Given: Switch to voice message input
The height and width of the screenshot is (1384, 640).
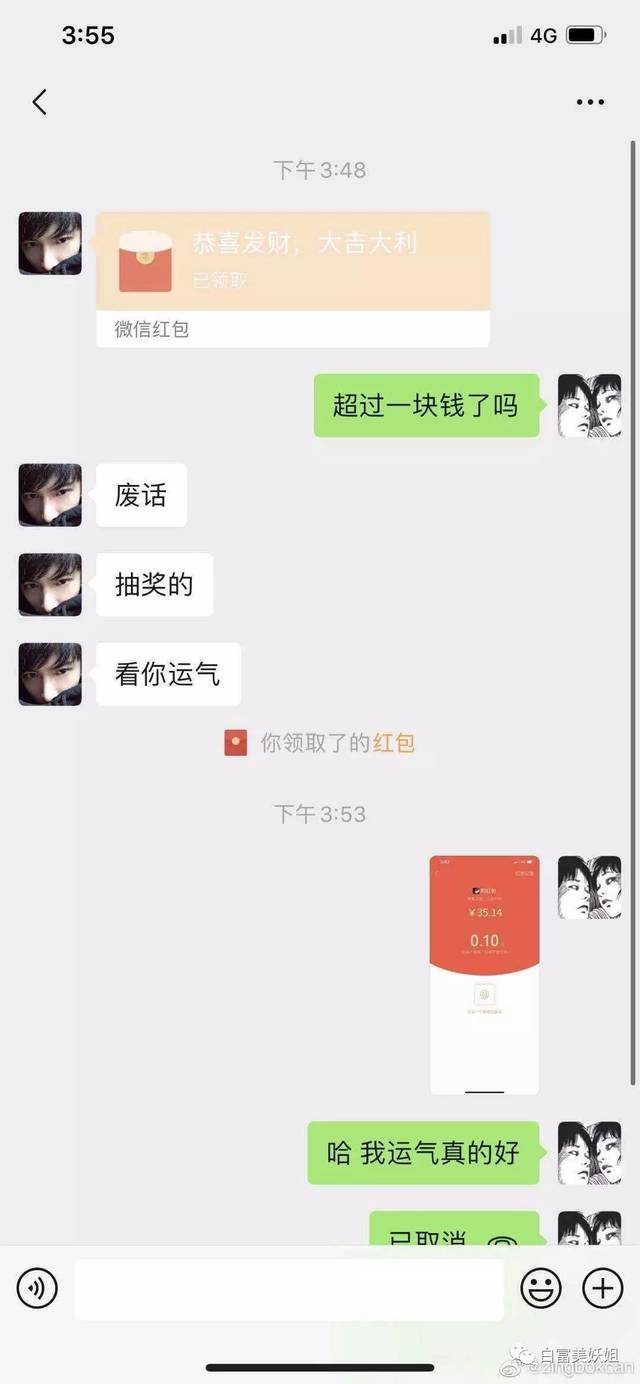Looking at the screenshot, I should pyautogui.click(x=37, y=1288).
